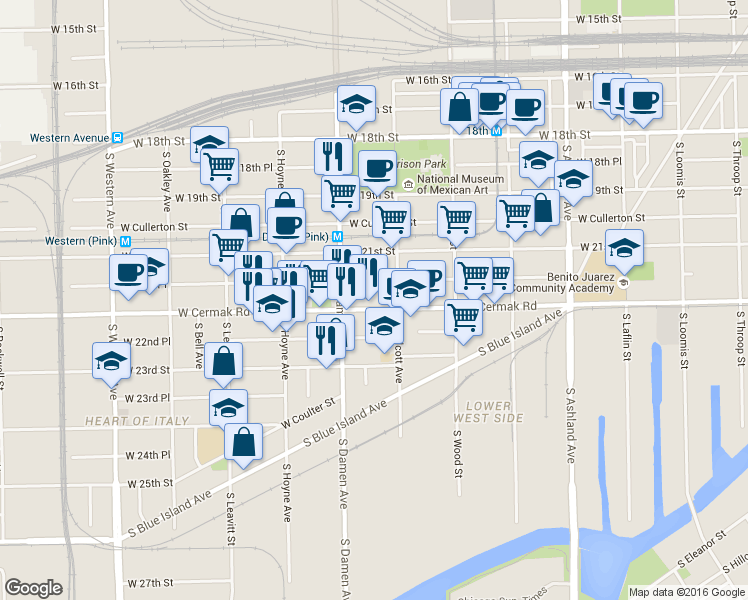Select the school marker east of S Ashland Ave
Screen dimensions: 748x600
pyautogui.click(x=624, y=249)
